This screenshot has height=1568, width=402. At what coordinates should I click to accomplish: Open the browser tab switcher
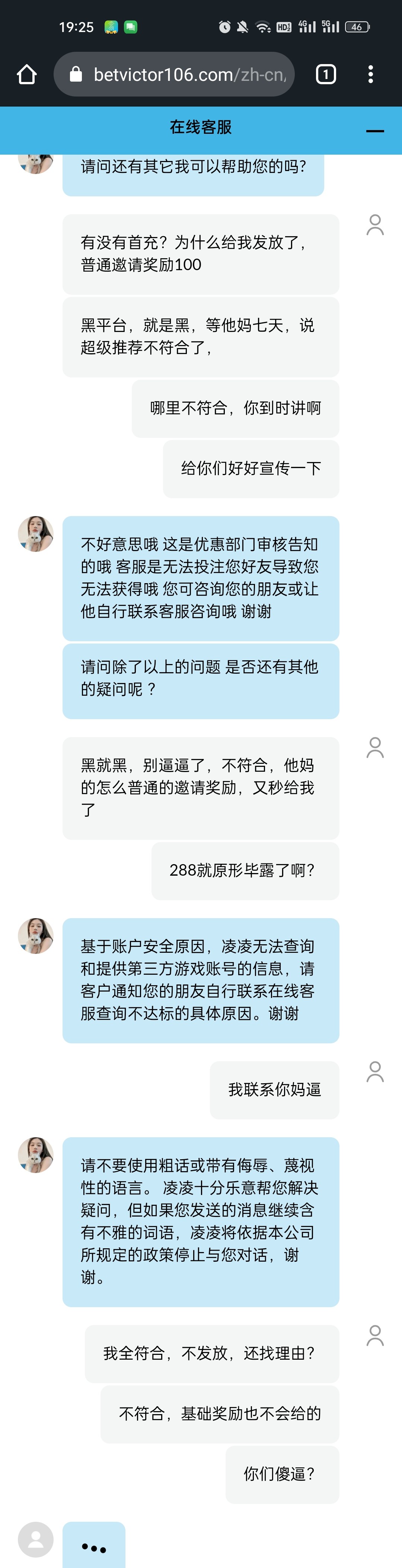pos(325,74)
